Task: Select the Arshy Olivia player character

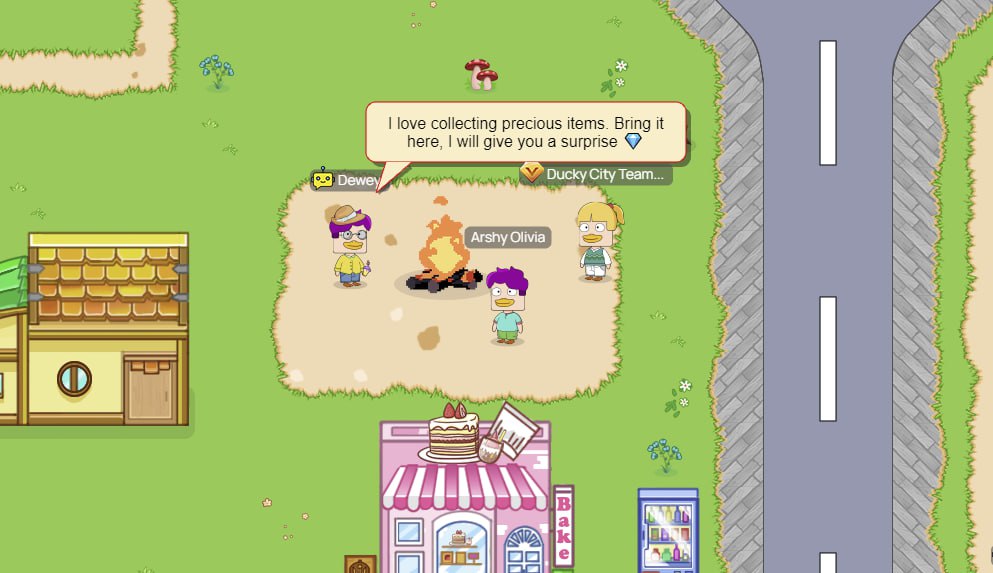Action: point(507,305)
